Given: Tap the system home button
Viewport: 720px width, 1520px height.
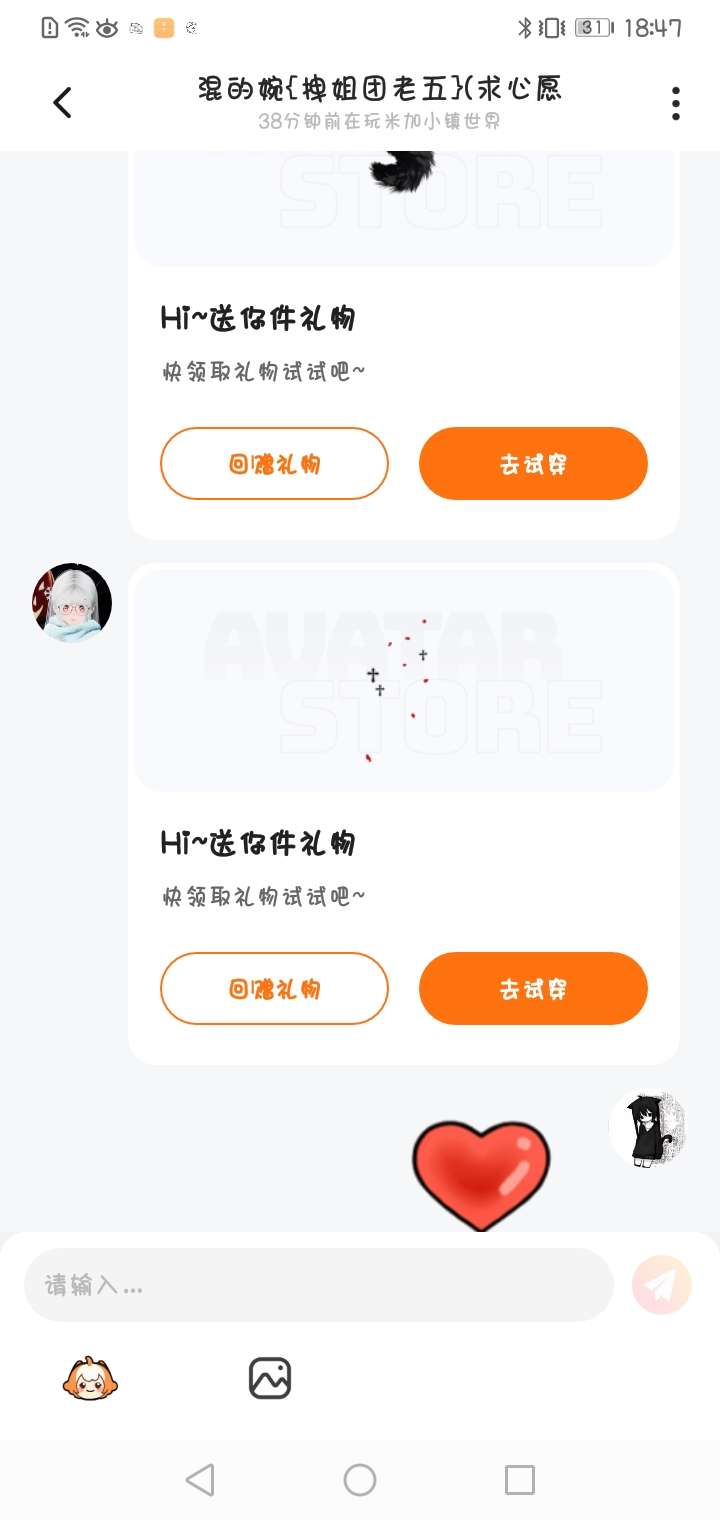Looking at the screenshot, I should 360,1480.
